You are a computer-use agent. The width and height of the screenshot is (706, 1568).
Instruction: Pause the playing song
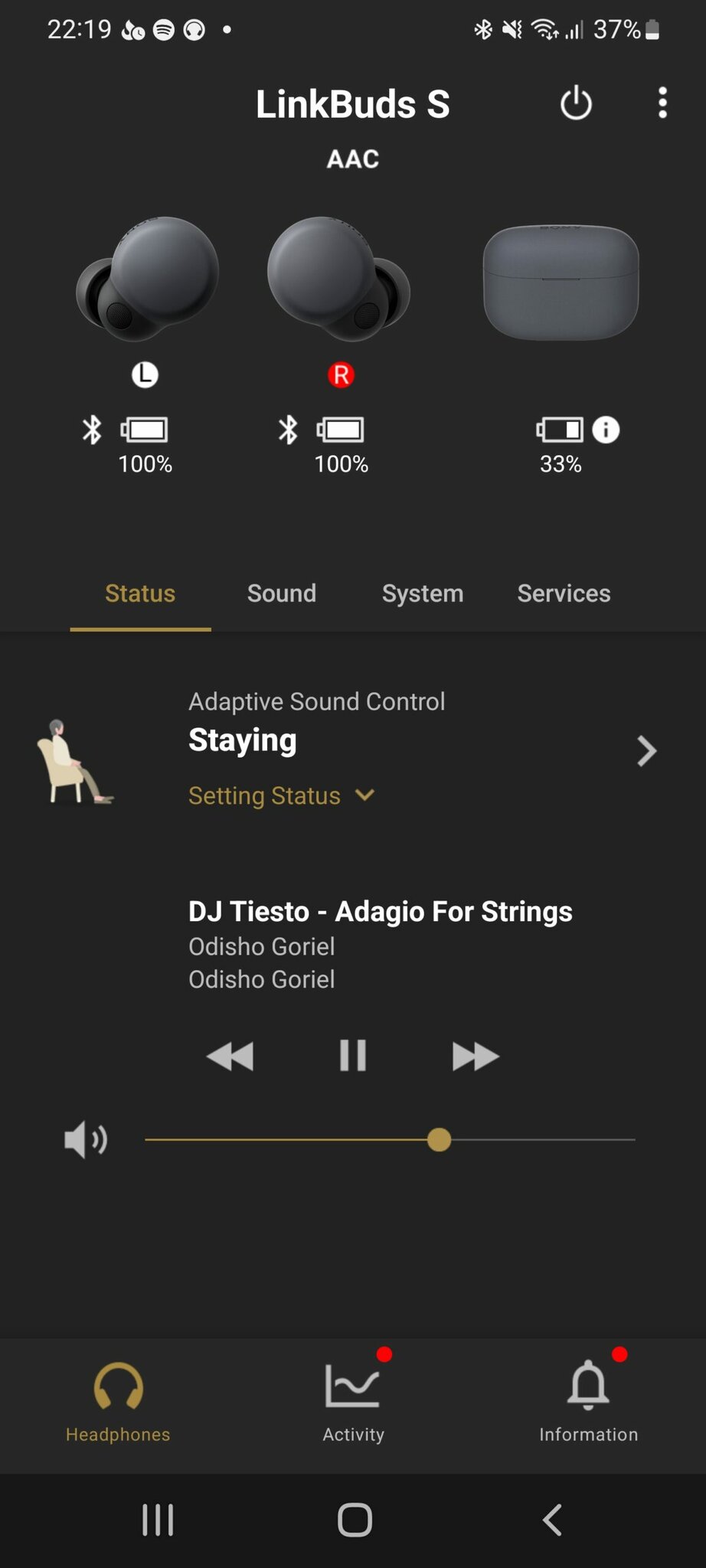coord(353,1056)
